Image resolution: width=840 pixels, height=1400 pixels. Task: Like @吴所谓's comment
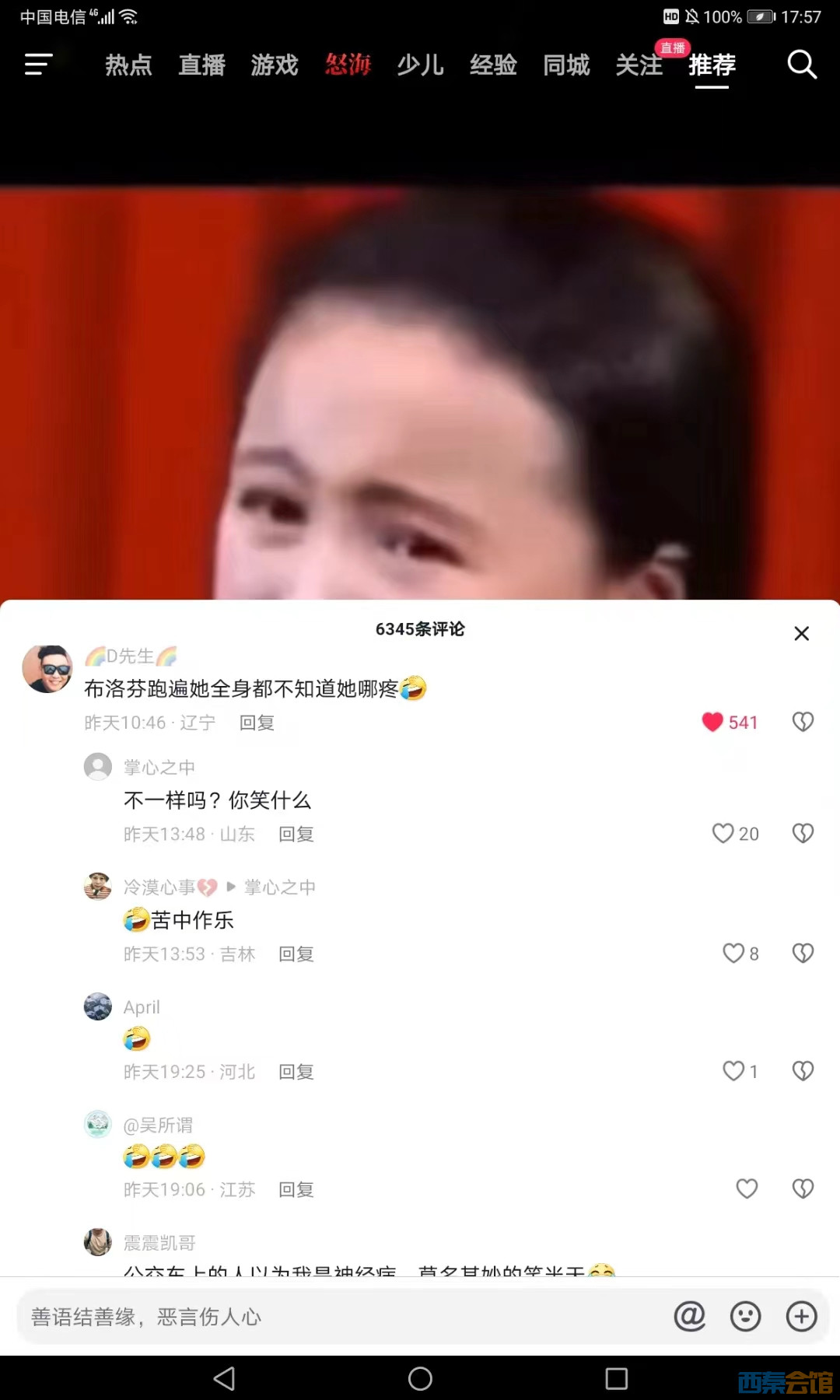pyautogui.click(x=747, y=1189)
